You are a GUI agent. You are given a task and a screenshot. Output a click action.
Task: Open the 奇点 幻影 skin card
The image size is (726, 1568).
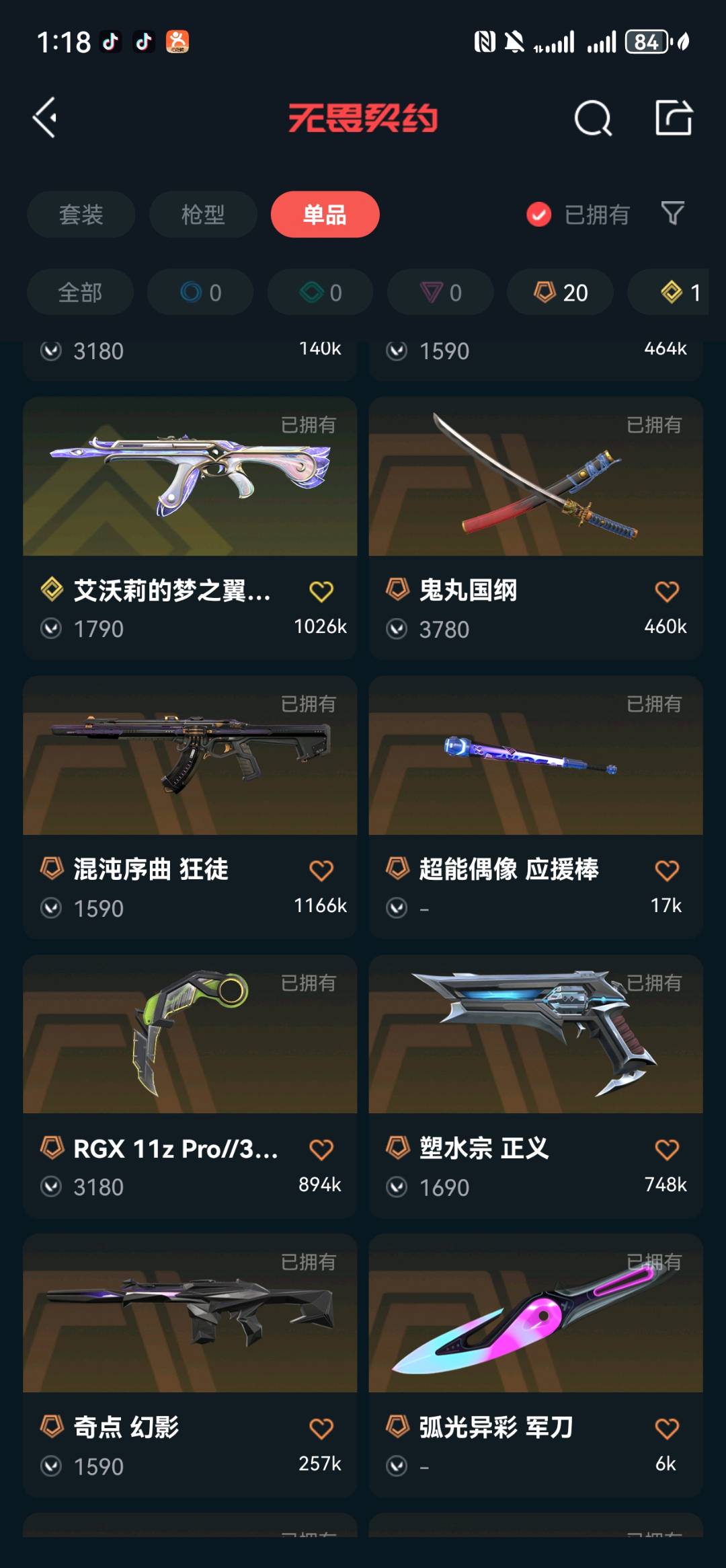click(x=190, y=1366)
